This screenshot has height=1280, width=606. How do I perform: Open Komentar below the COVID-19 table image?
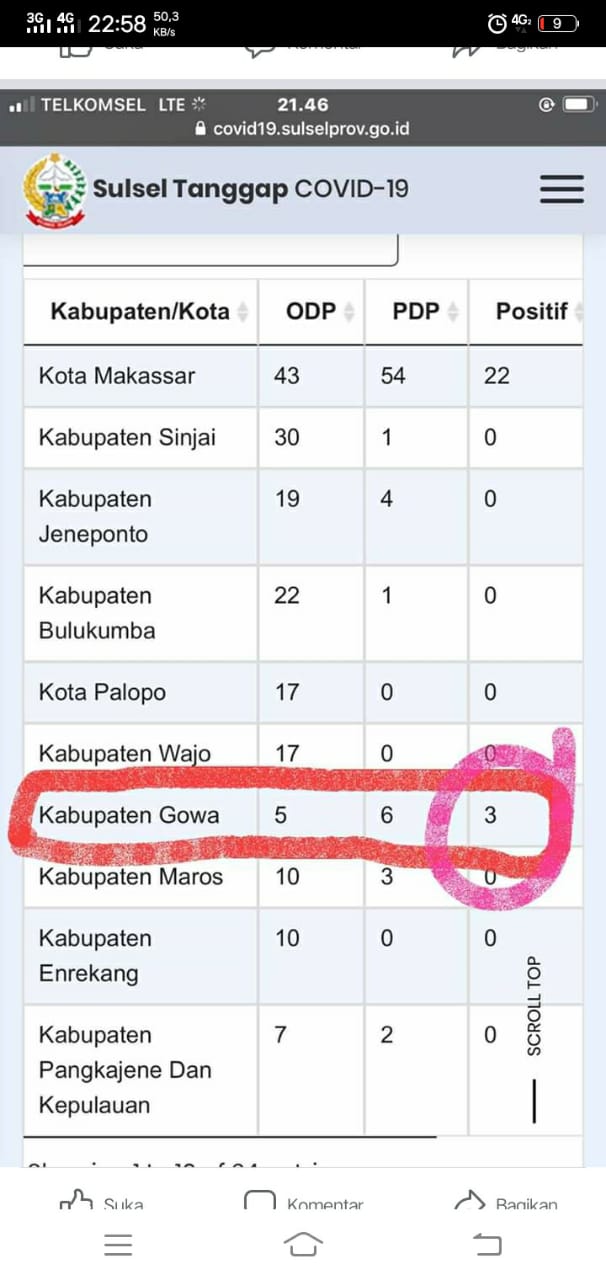305,1202
